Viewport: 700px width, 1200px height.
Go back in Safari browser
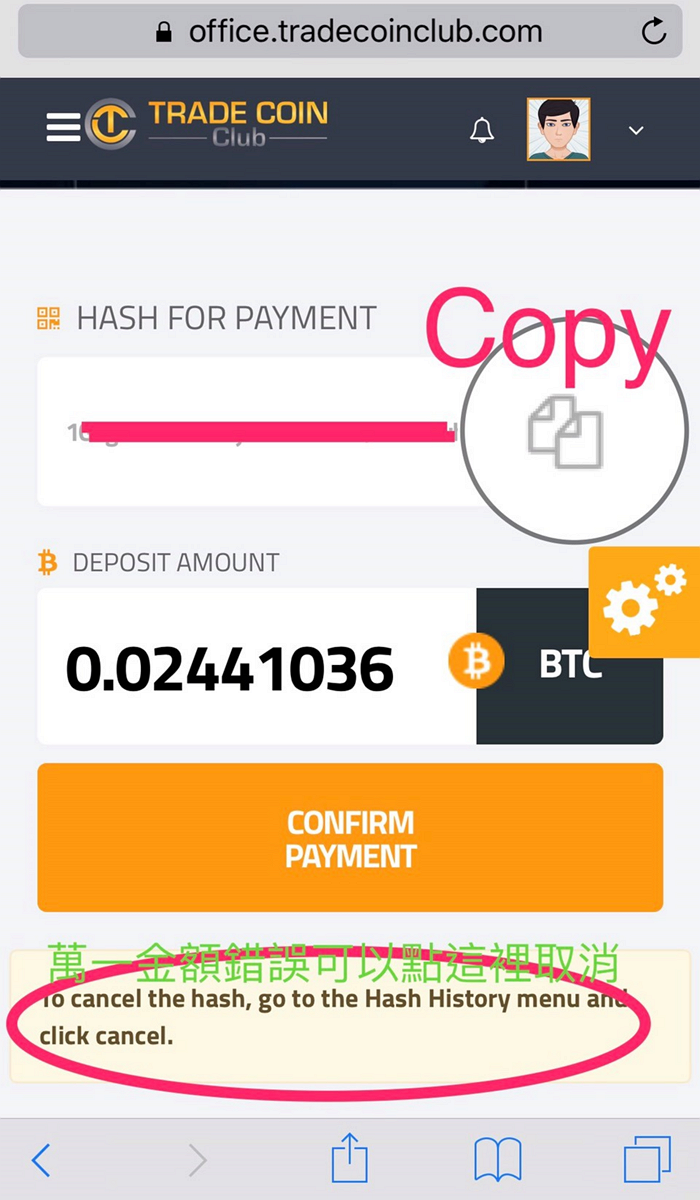pos(42,1160)
